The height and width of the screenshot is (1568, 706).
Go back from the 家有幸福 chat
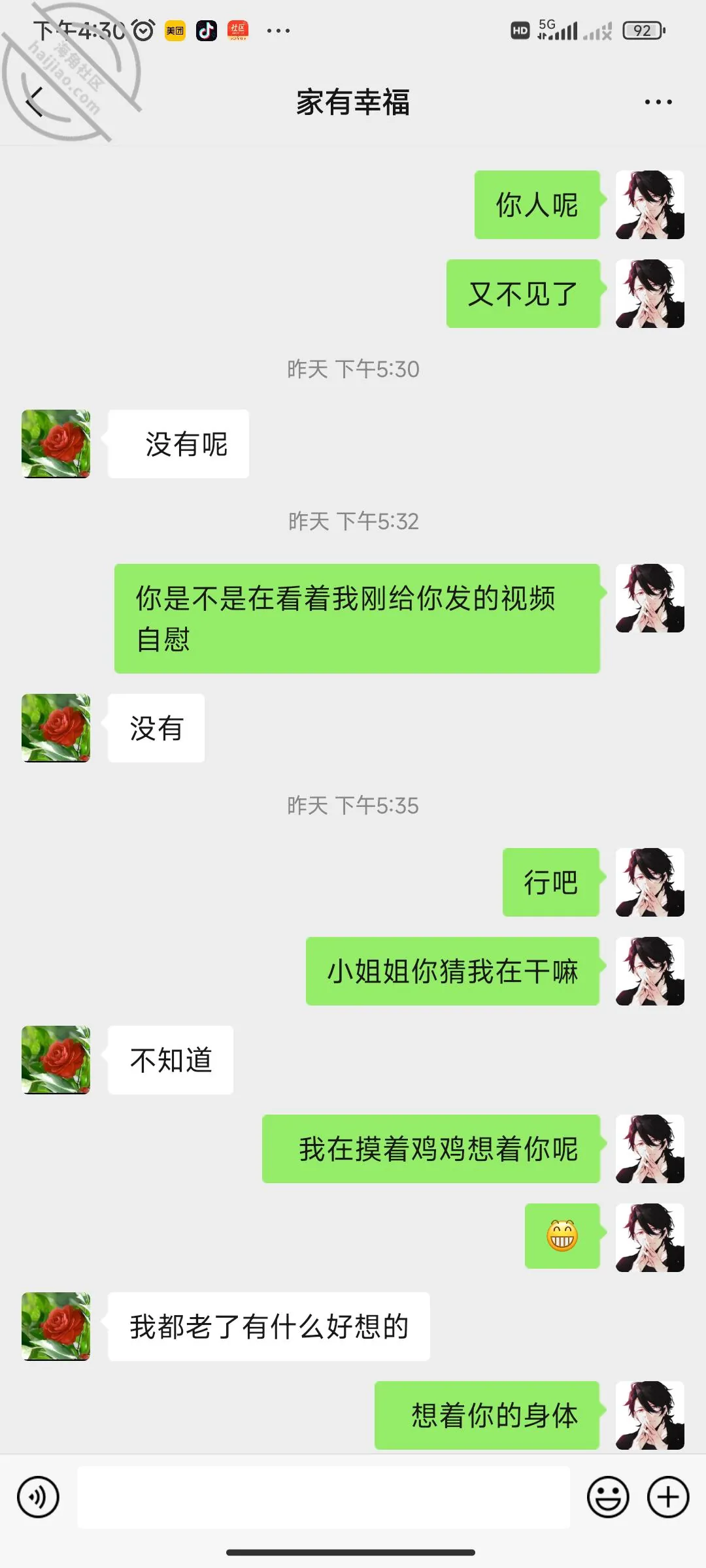pyautogui.click(x=35, y=102)
